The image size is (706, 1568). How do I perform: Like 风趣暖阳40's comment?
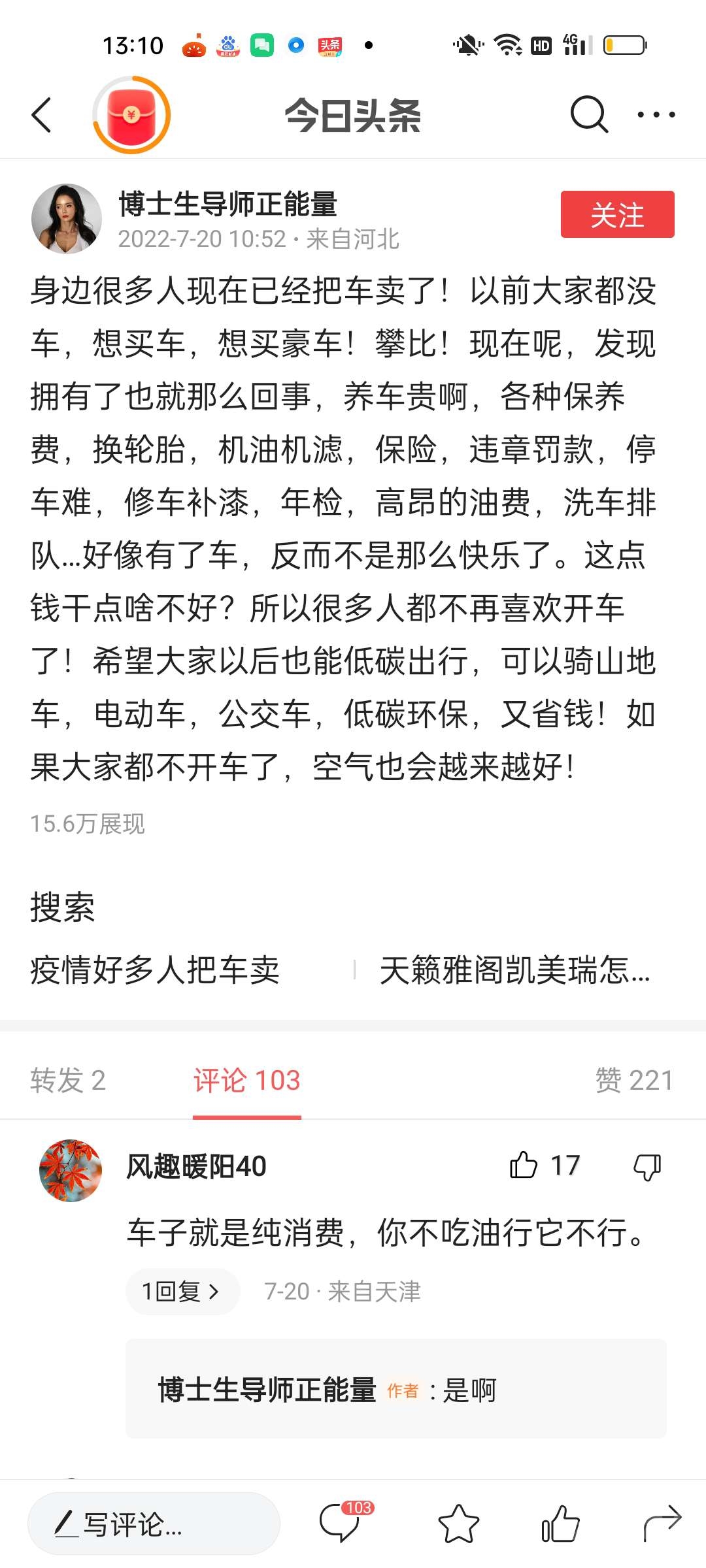coord(524,1165)
